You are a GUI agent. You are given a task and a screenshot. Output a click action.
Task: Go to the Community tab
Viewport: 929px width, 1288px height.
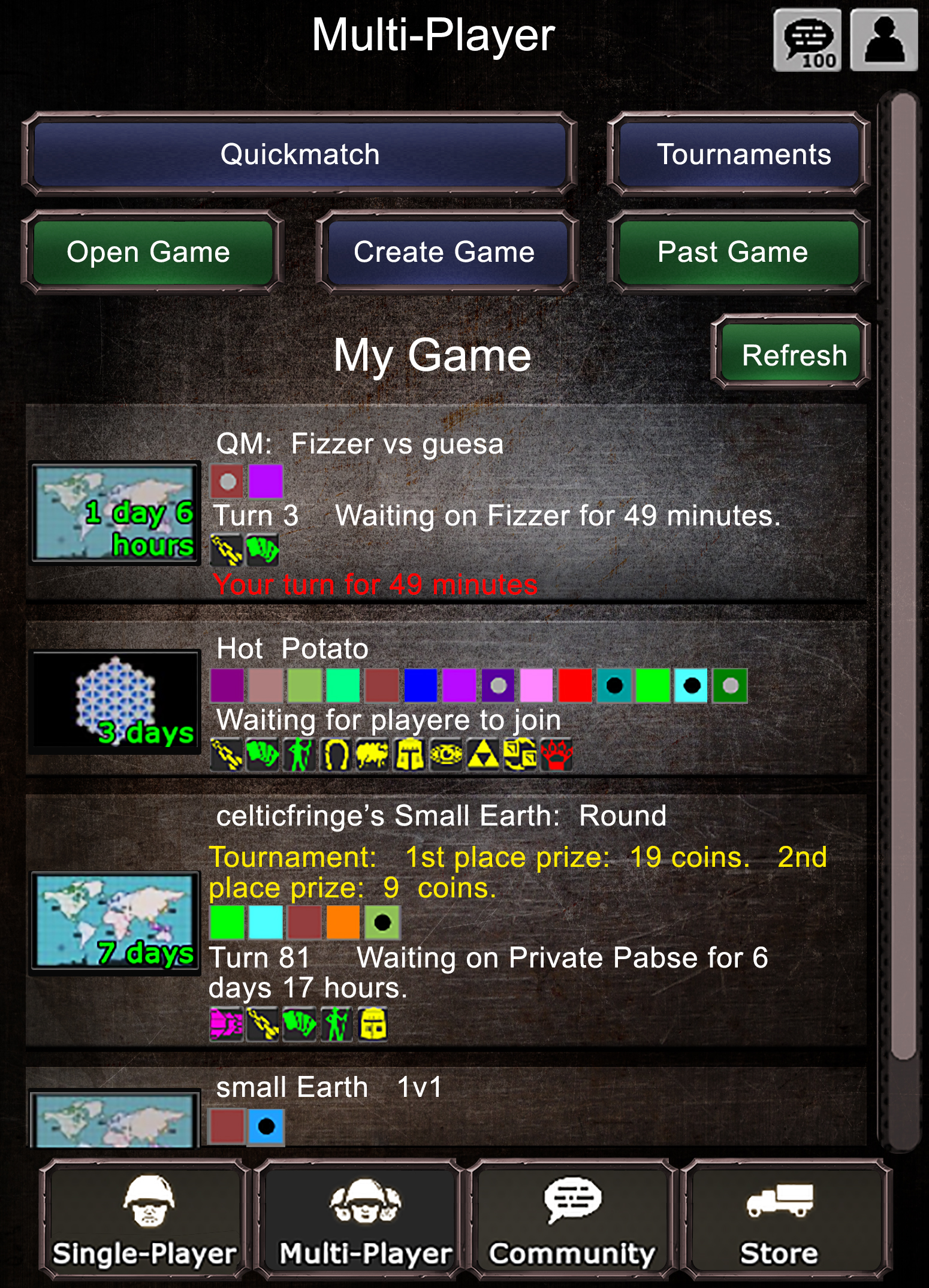[573, 1220]
